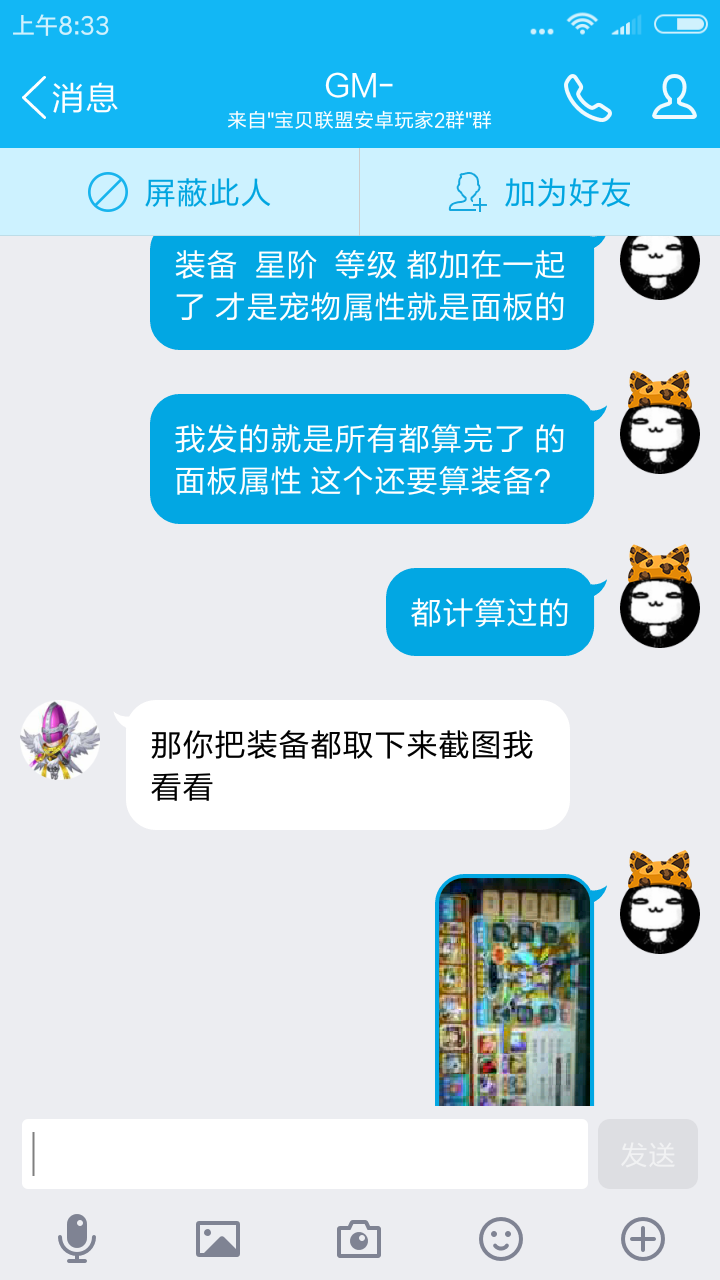Open the contact profile icon
Image resolution: width=720 pixels, height=1280 pixels.
click(x=674, y=98)
